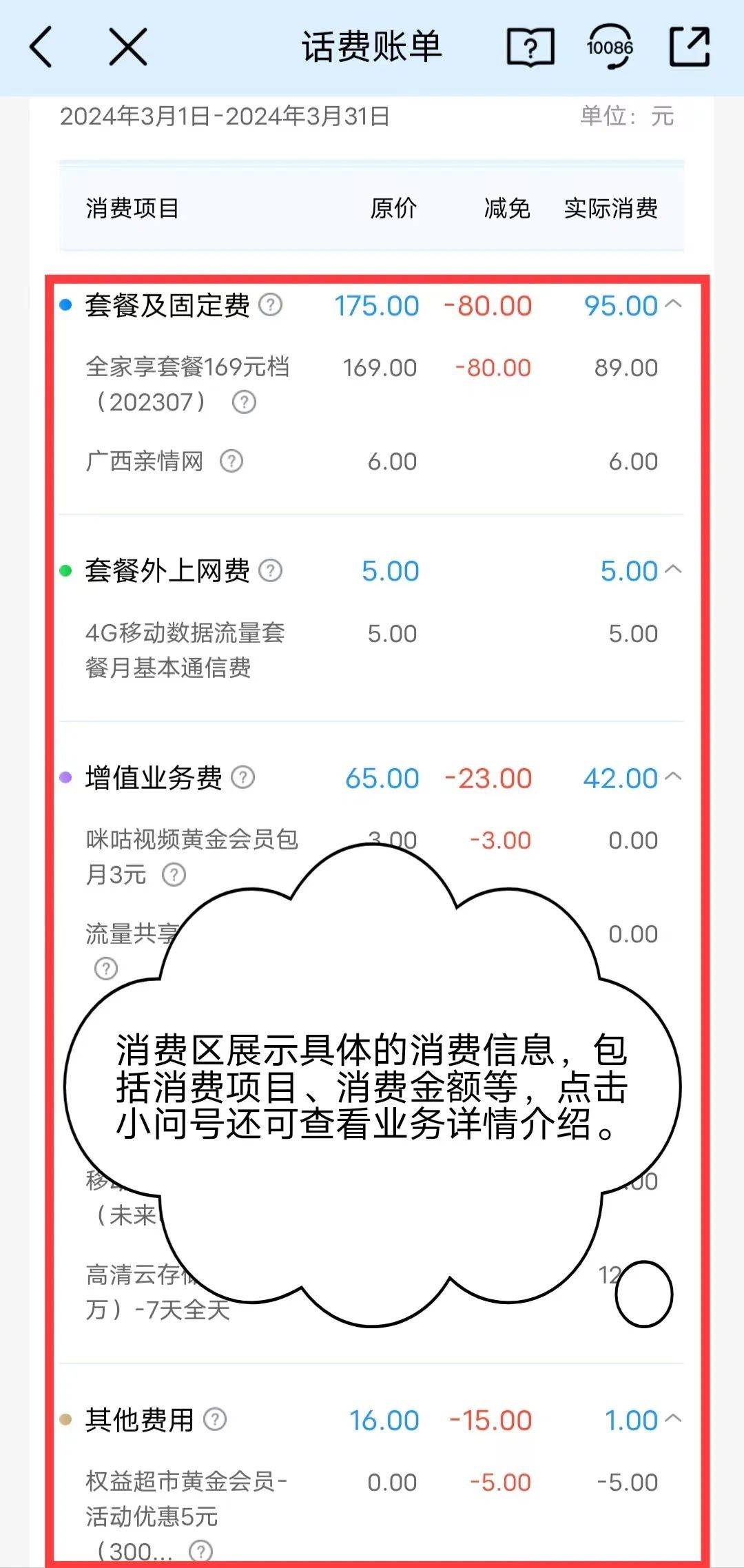Close the bill page with the X icon
The height and width of the screenshot is (1568, 744).
[126, 47]
